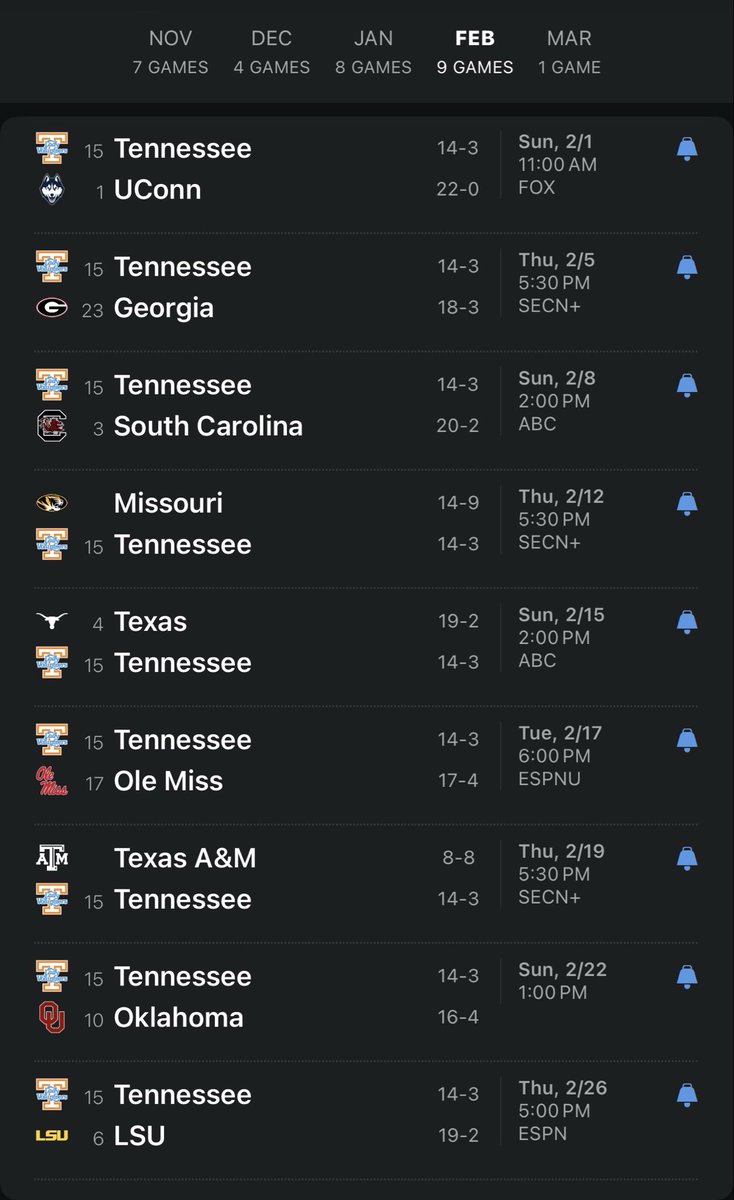This screenshot has height=1200, width=734.
Task: Select the FEB 9 games tab
Action: pyautogui.click(x=474, y=53)
